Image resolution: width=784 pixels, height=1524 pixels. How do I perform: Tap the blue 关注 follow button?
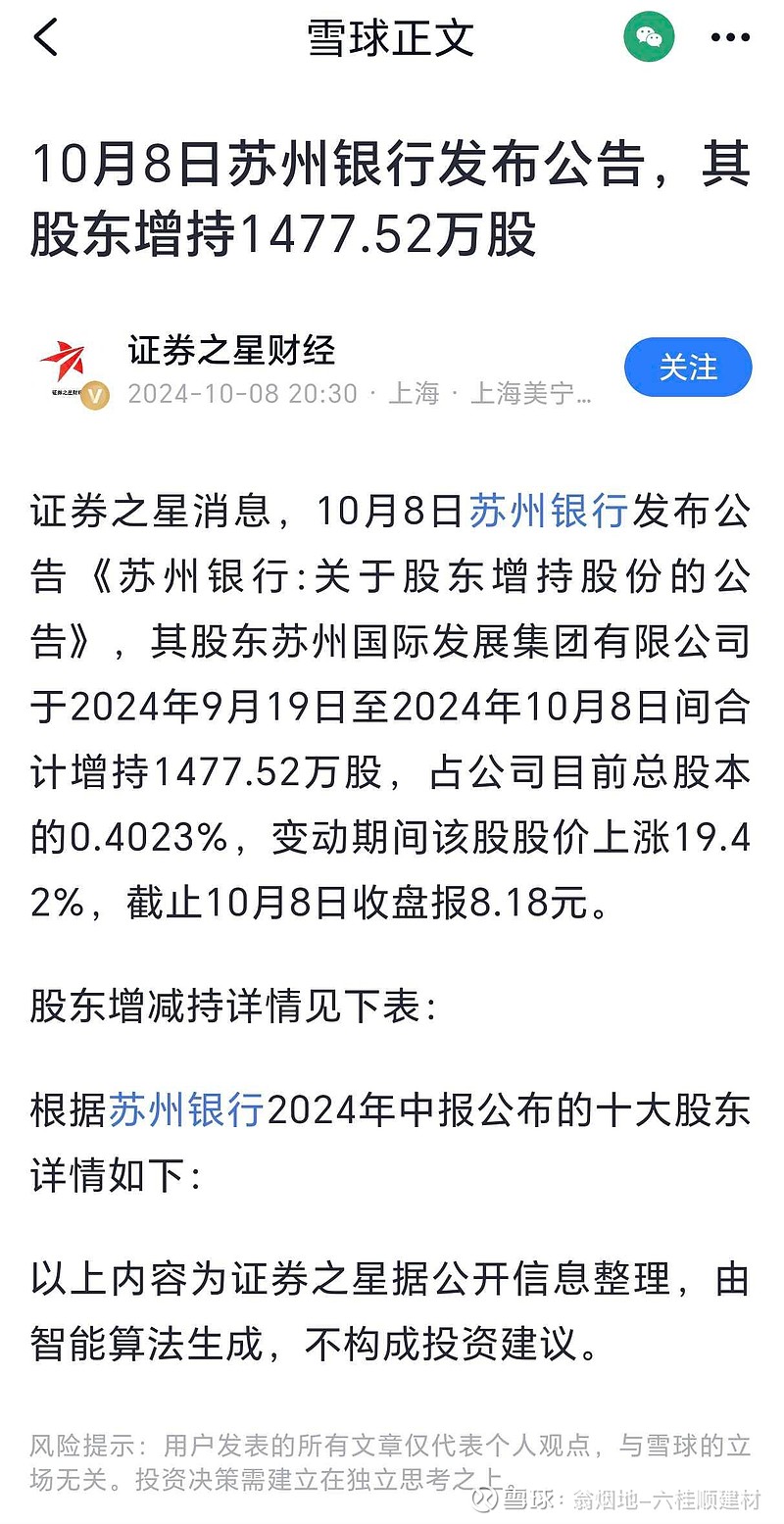click(x=688, y=367)
